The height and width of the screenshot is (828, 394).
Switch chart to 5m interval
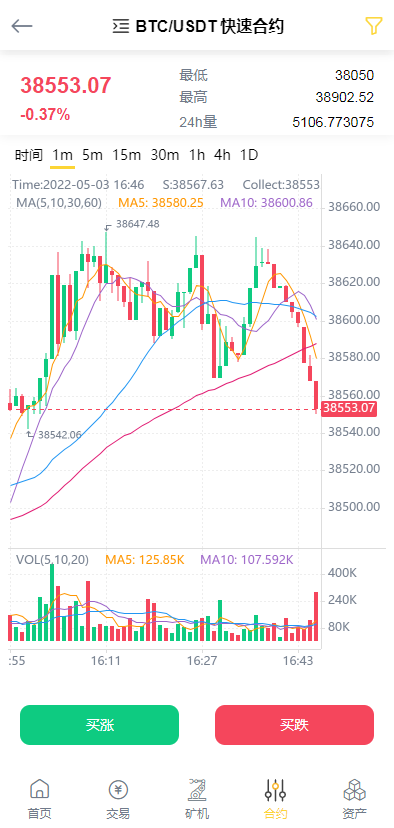92,155
